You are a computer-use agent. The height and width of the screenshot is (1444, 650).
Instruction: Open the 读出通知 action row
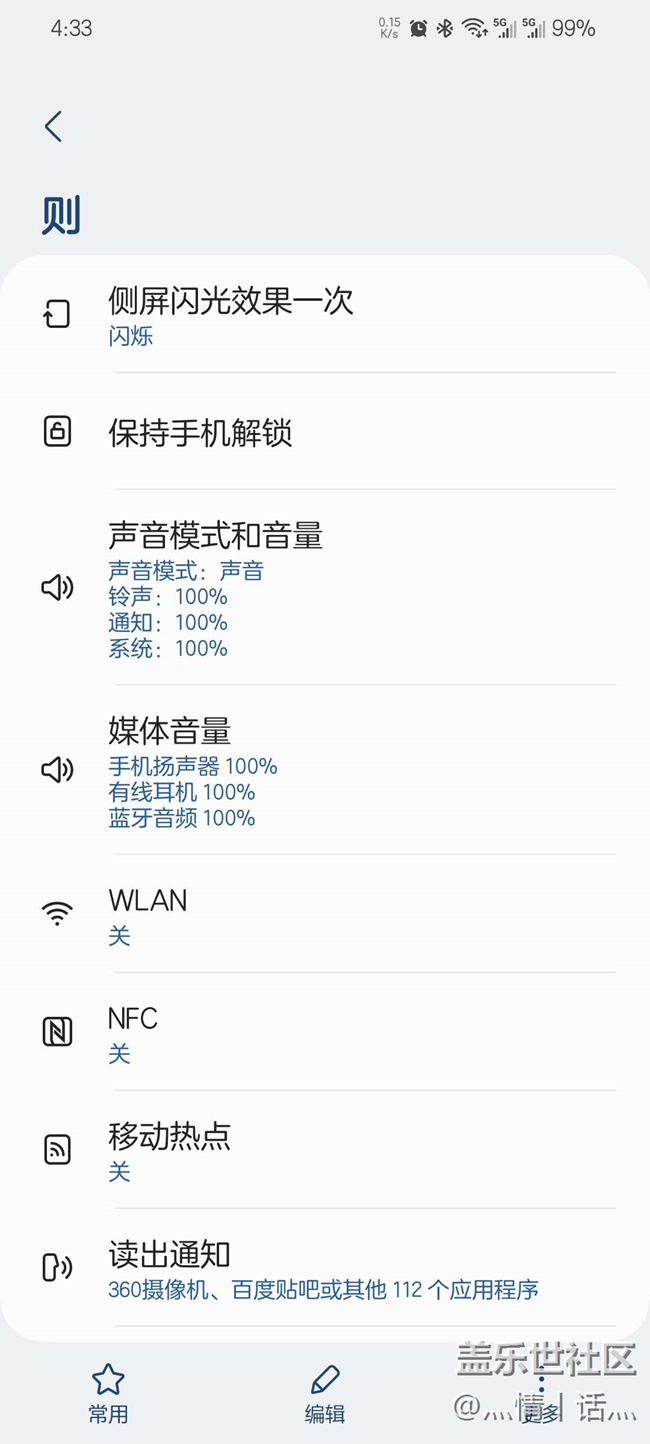pos(325,1269)
